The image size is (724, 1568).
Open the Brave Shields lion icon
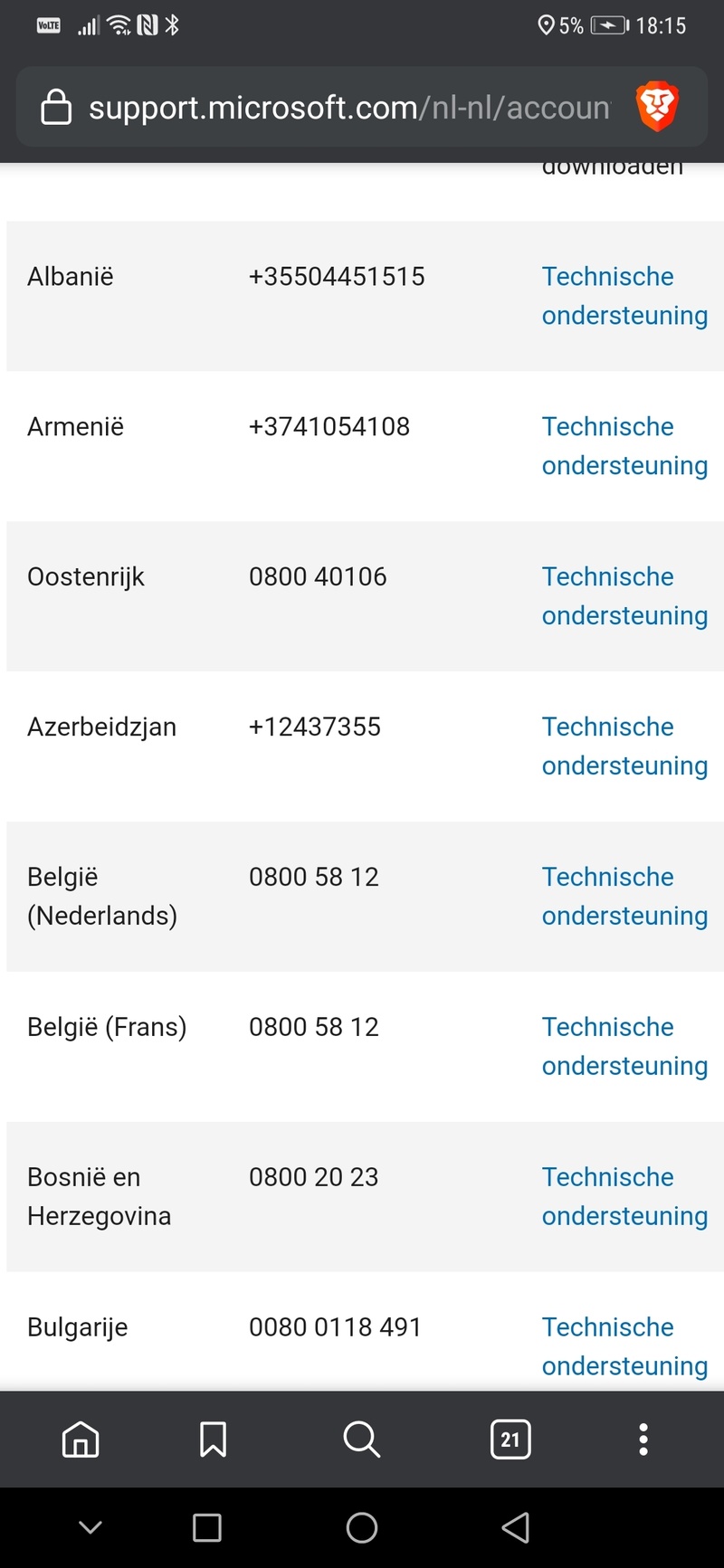point(657,107)
